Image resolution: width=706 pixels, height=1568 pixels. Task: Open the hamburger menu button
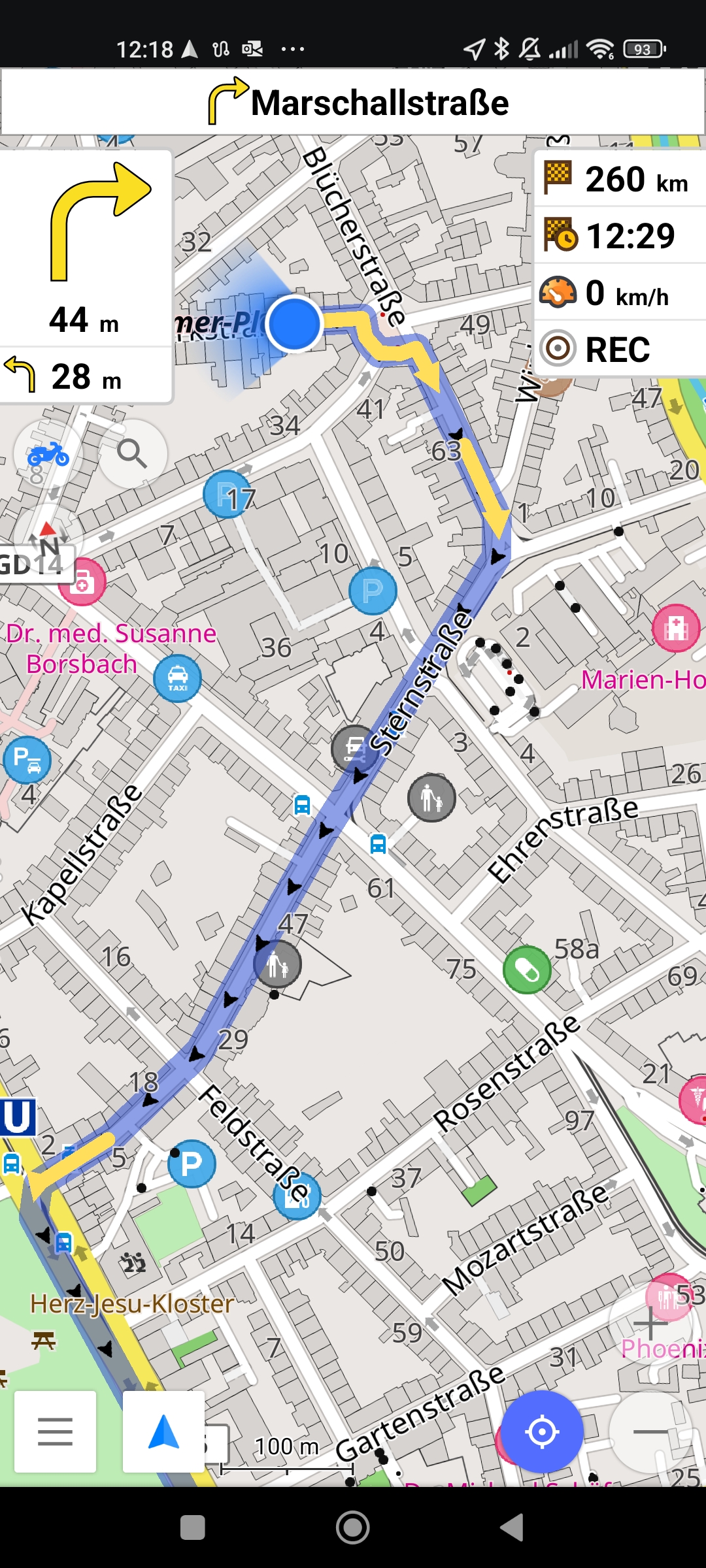56,1431
